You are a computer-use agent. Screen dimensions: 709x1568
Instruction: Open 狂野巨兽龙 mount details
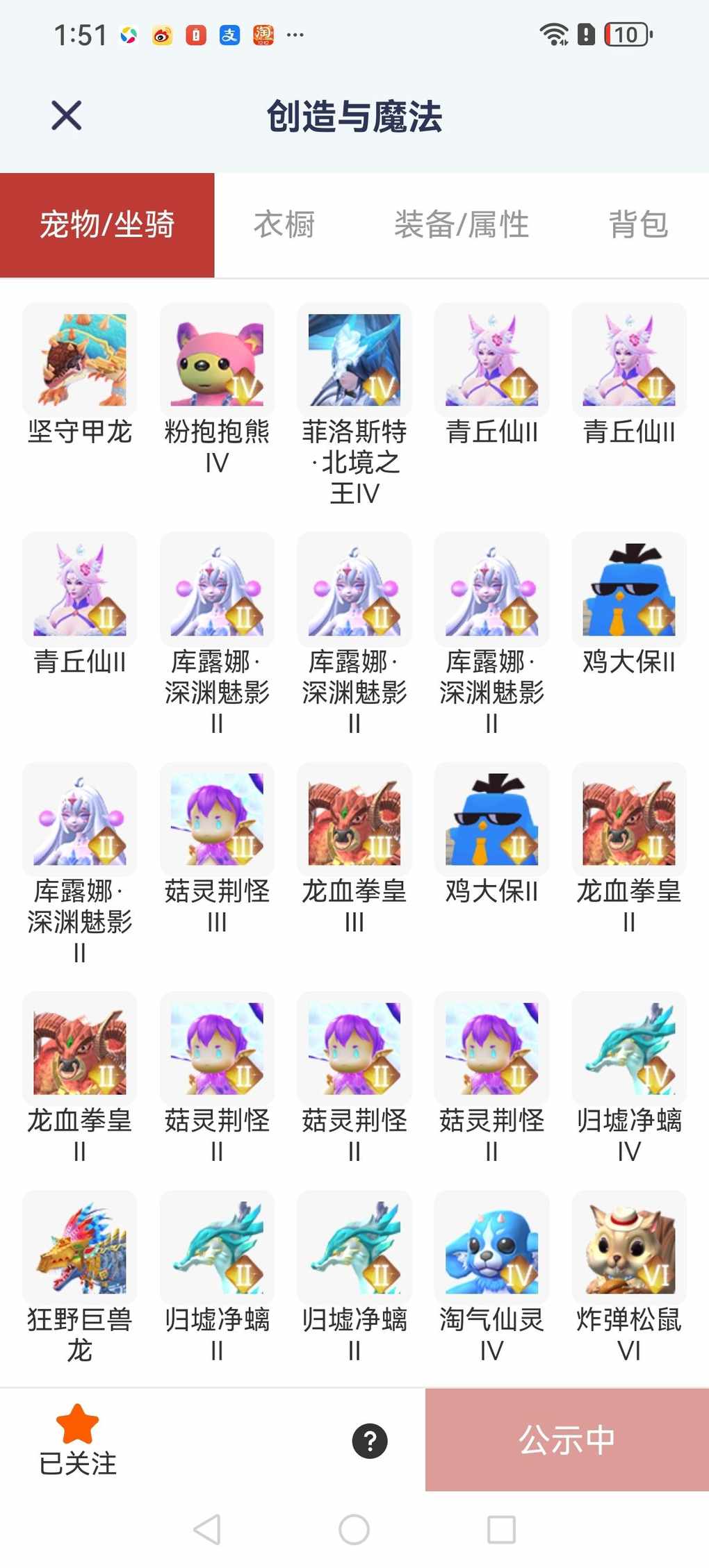coord(80,1248)
